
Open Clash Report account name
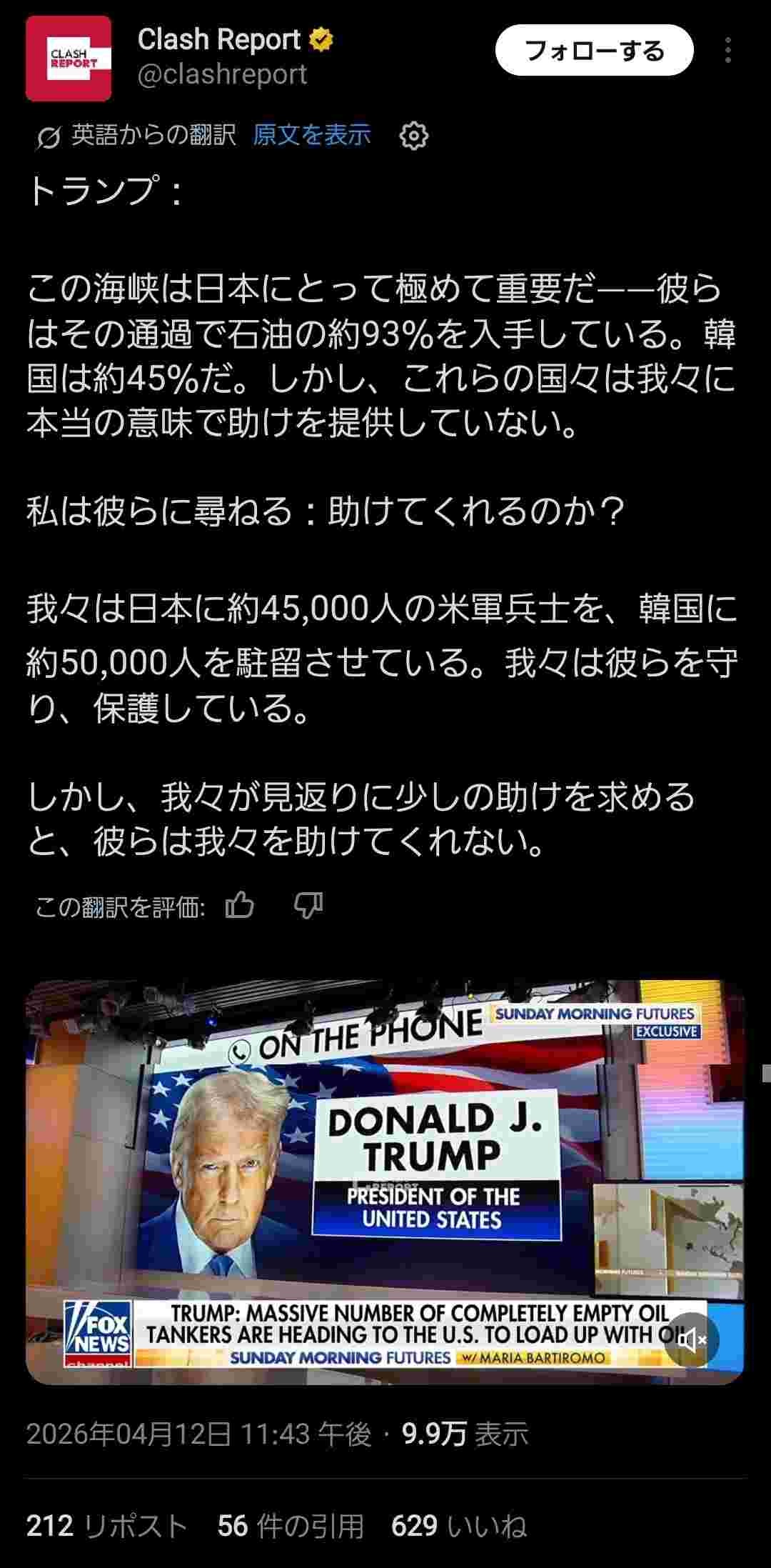pyautogui.click(x=218, y=40)
